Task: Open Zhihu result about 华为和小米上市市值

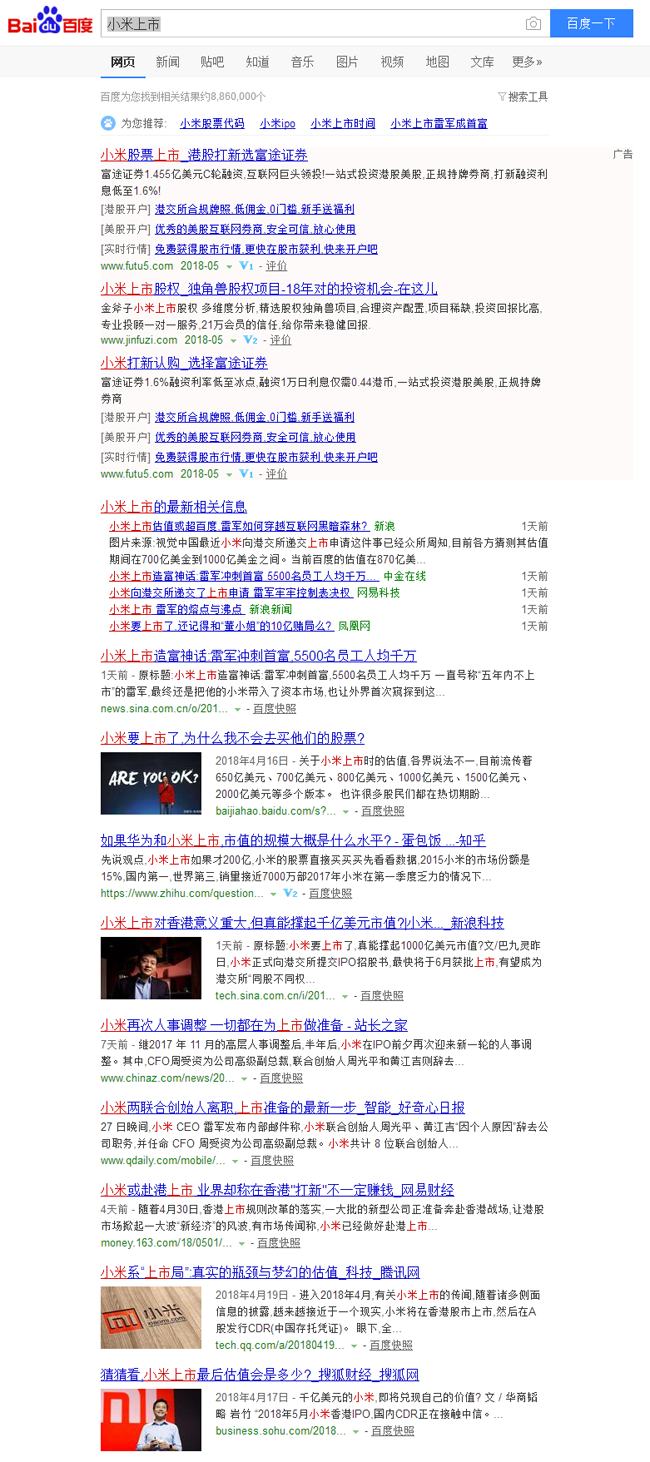Action: (292, 840)
